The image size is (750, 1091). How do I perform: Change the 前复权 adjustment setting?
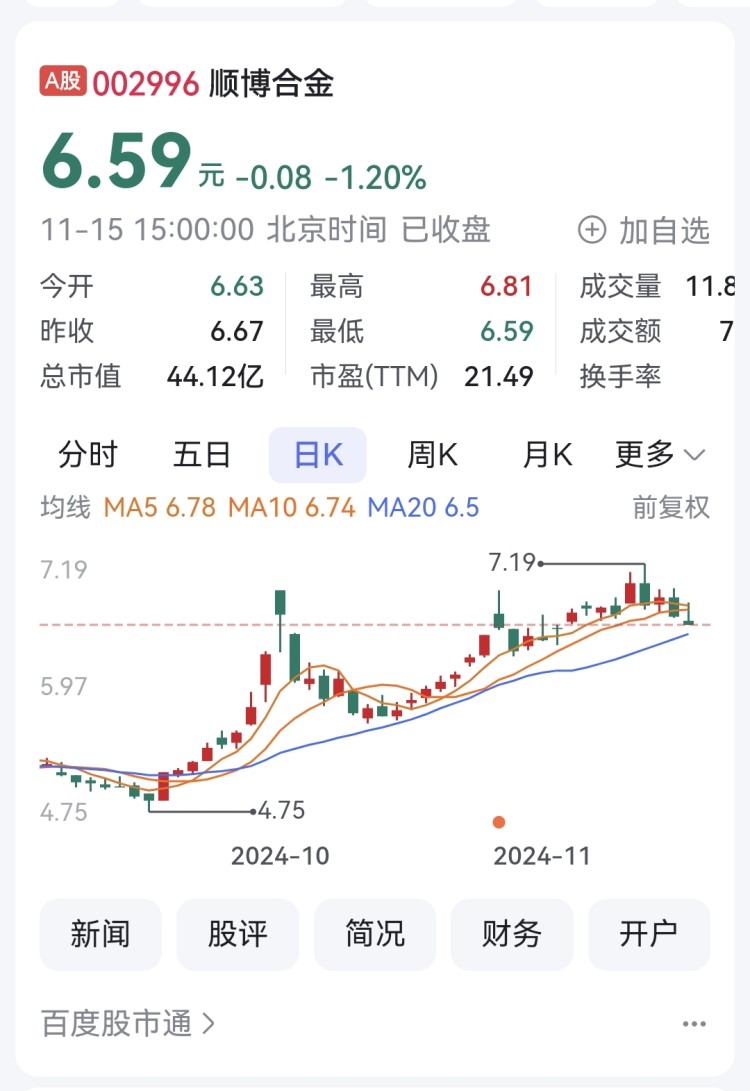(671, 507)
